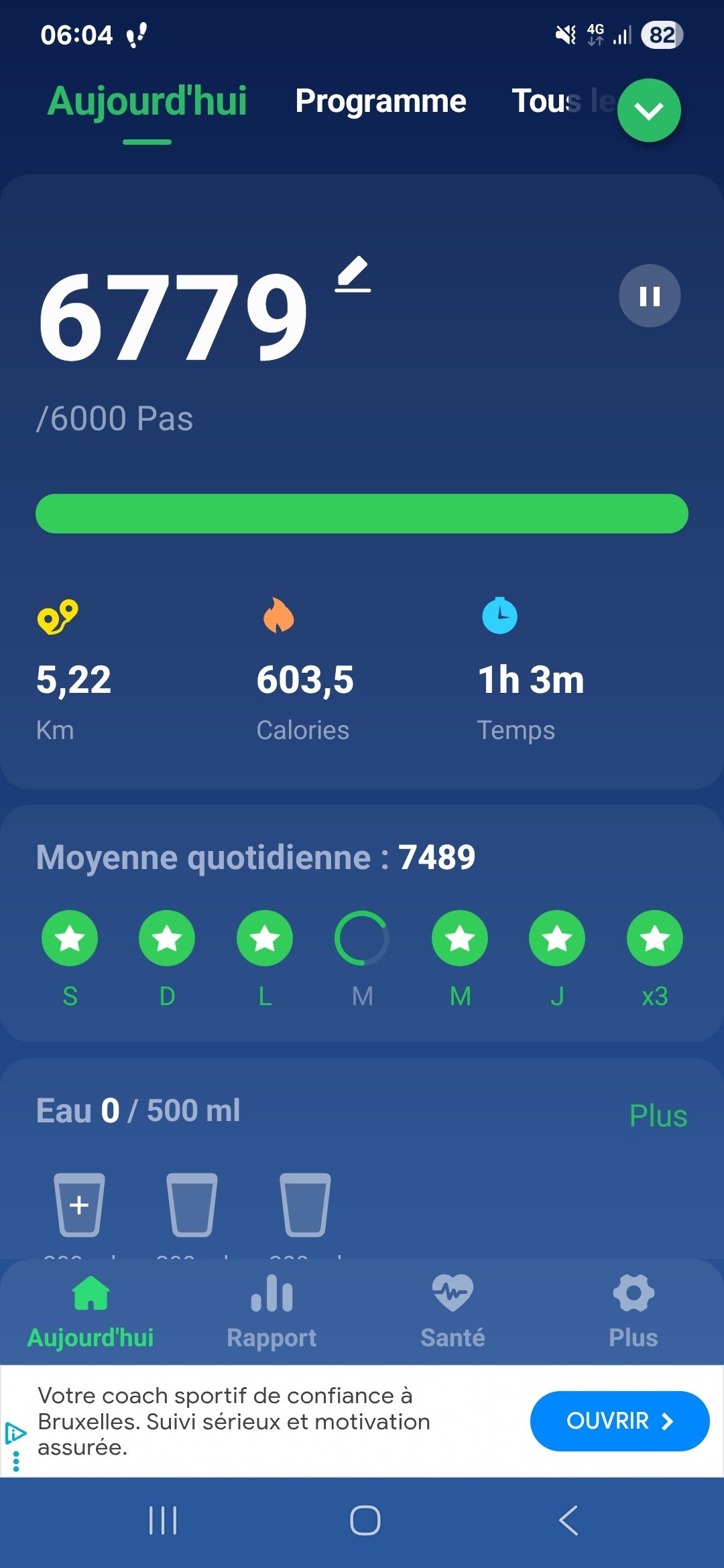
Task: Tap OUVRIR on the coach ad
Action: click(x=619, y=1421)
